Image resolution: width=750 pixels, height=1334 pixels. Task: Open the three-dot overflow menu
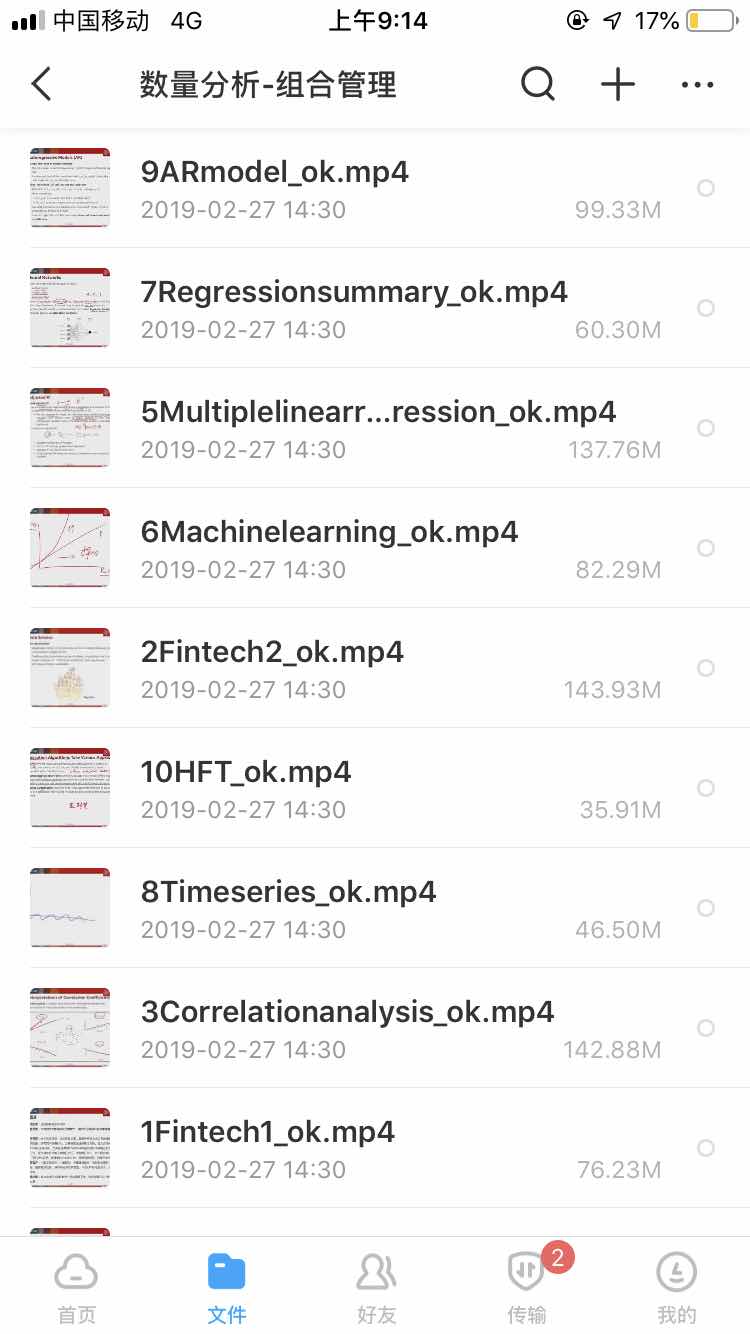point(697,85)
